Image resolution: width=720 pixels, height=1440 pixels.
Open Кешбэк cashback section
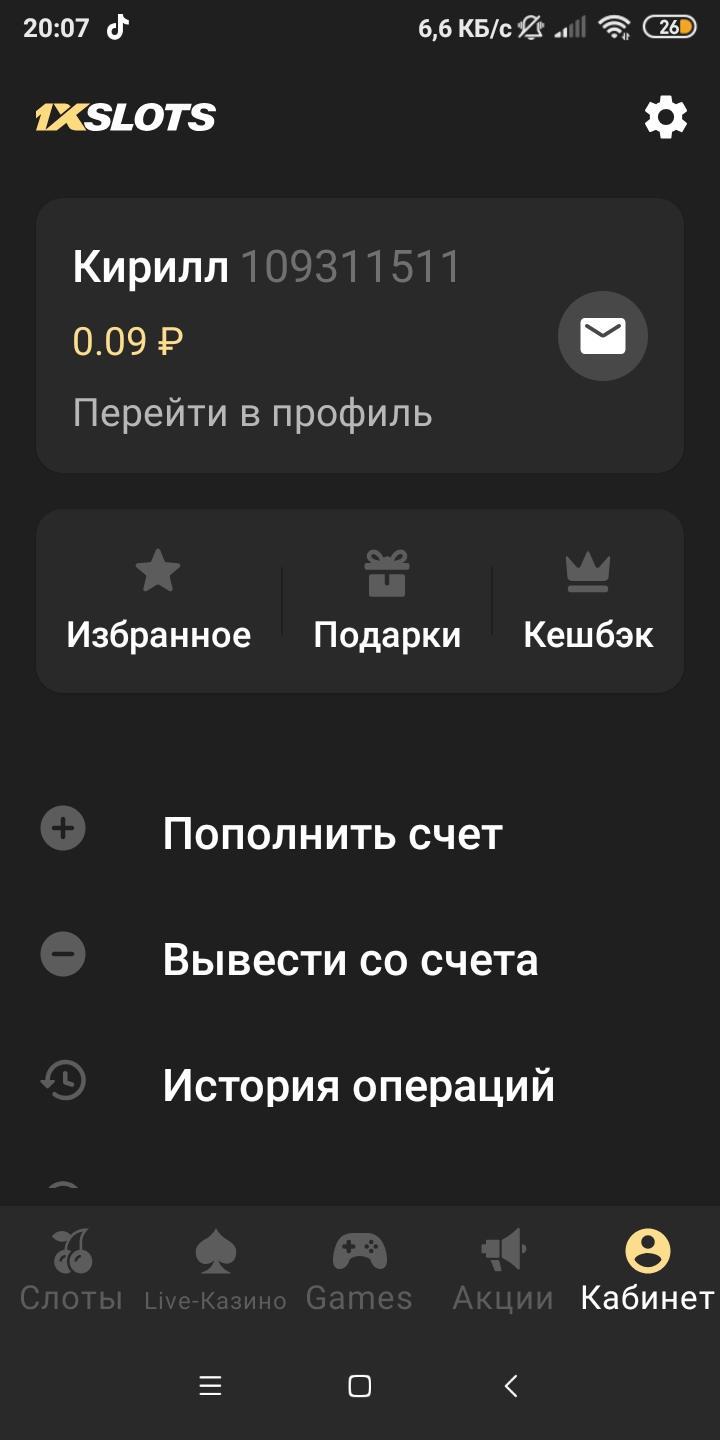pos(589,601)
